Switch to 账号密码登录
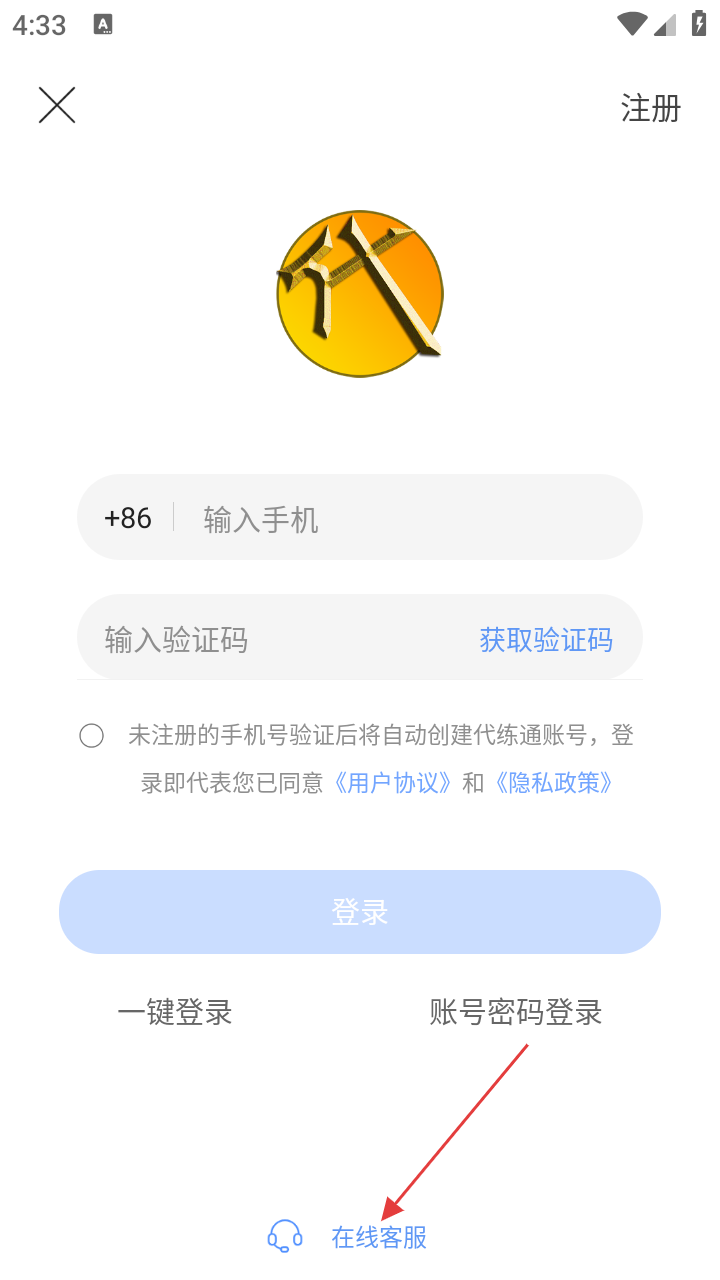The image size is (720, 1280). pyautogui.click(x=516, y=1012)
